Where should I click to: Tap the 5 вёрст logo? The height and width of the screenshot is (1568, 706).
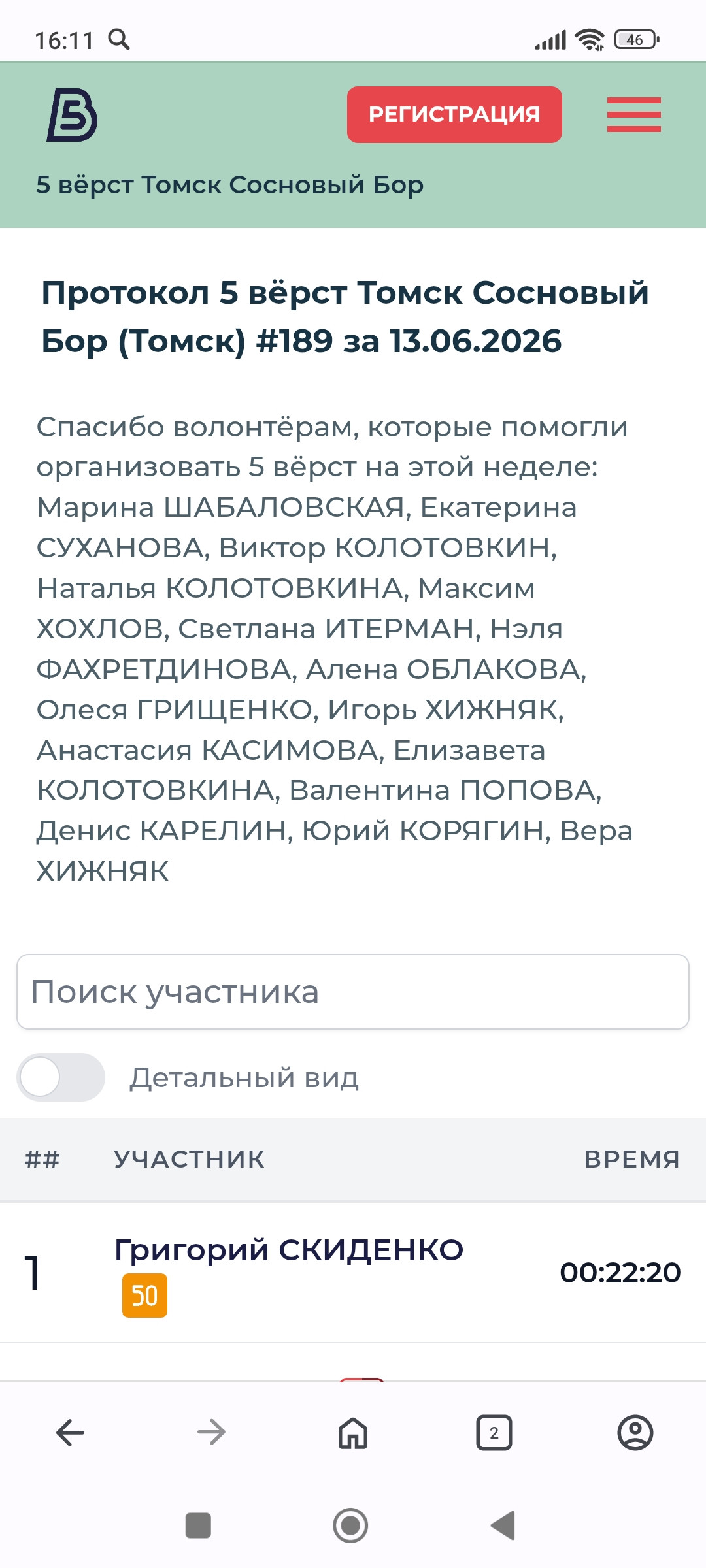pyautogui.click(x=73, y=115)
